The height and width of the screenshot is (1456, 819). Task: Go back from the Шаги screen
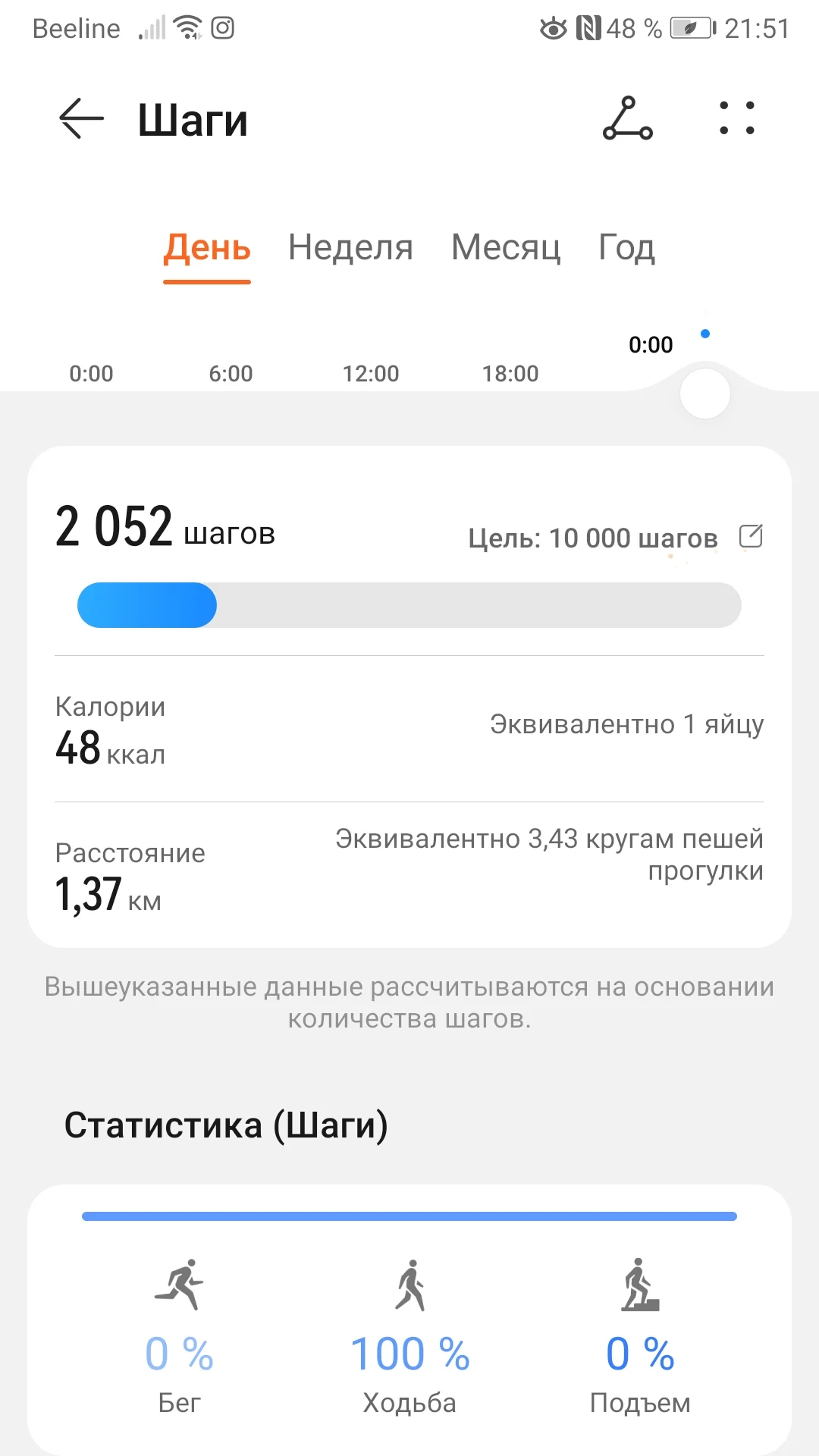pyautogui.click(x=81, y=119)
